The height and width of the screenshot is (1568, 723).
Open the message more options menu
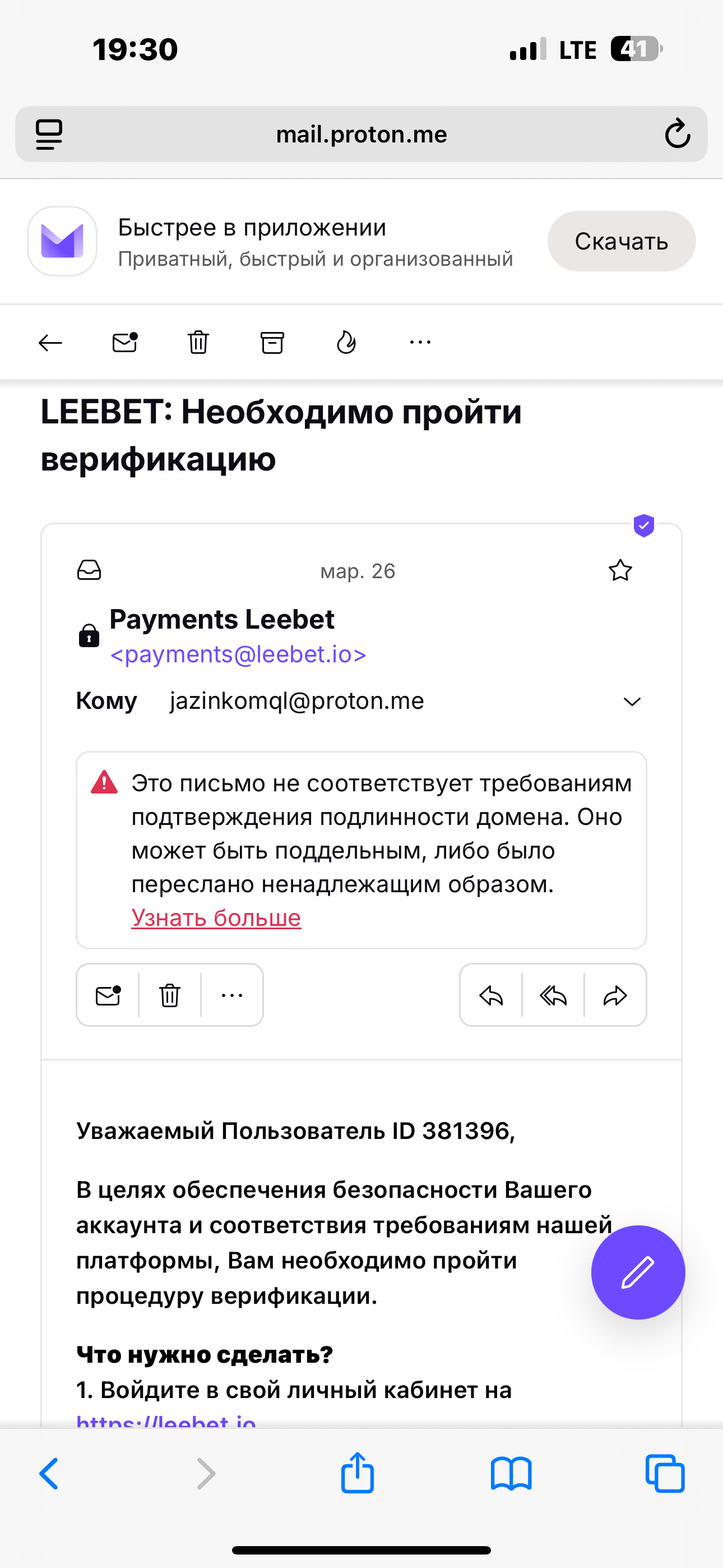pyautogui.click(x=232, y=996)
